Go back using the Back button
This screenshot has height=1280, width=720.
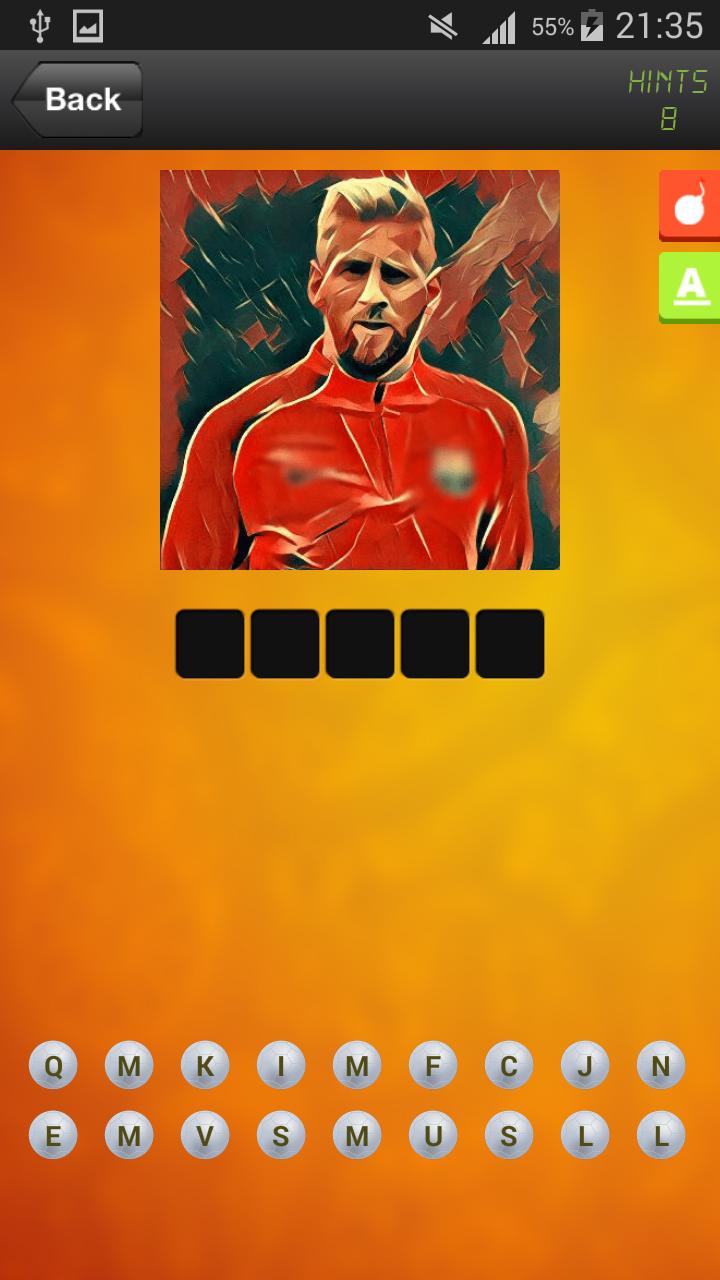78,99
